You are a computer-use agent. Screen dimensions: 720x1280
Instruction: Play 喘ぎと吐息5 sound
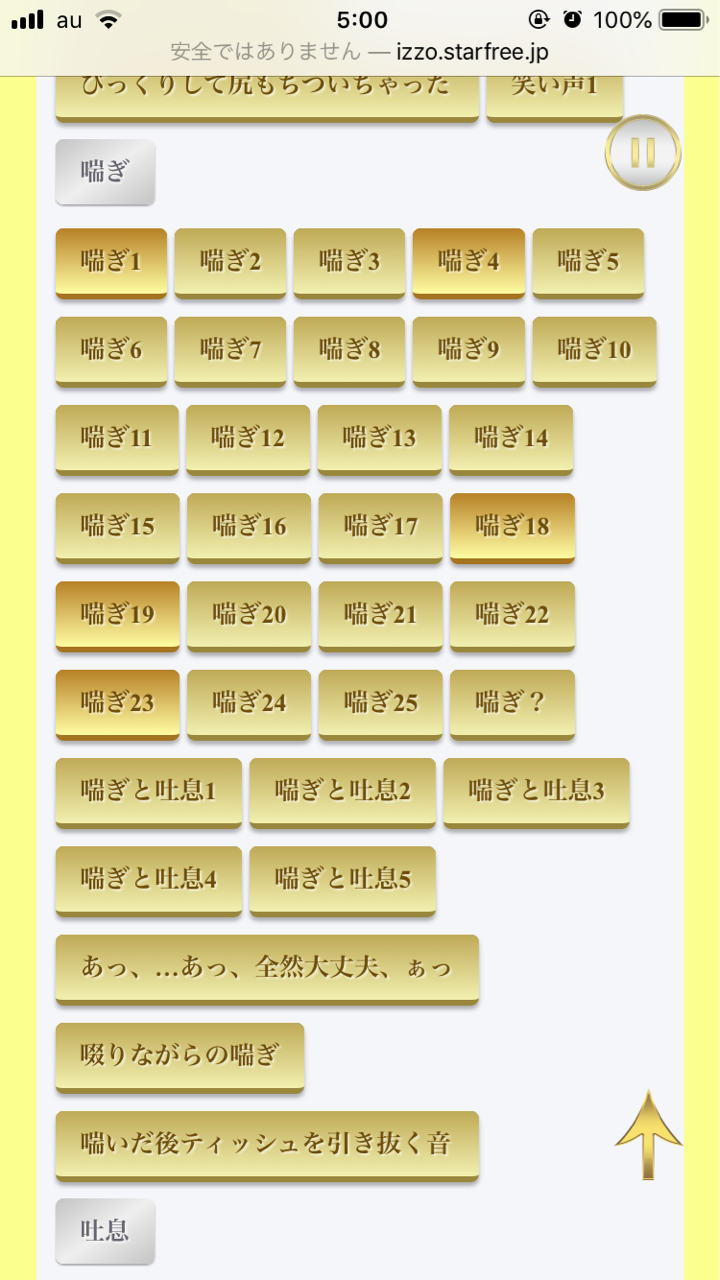[342, 880]
